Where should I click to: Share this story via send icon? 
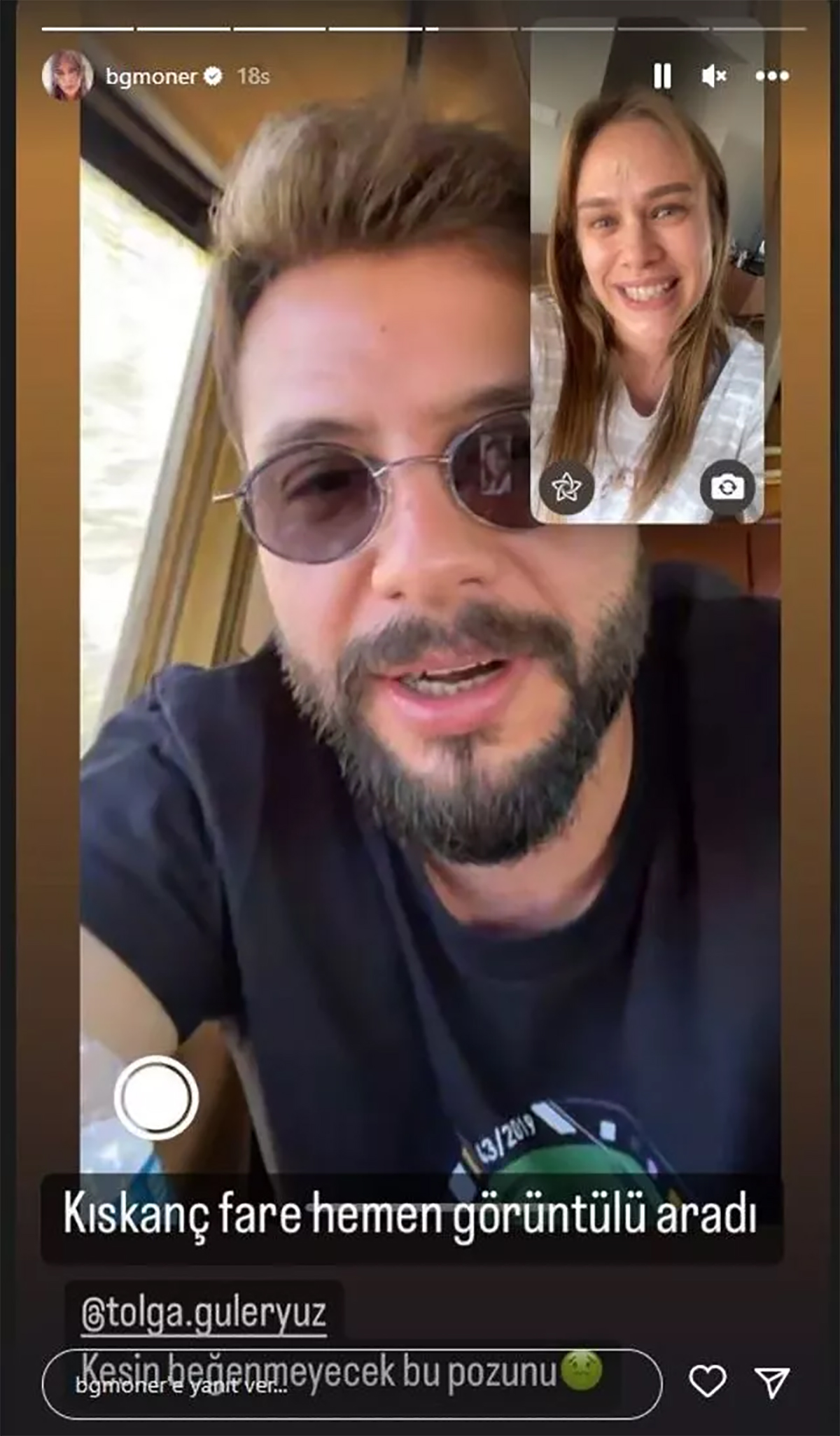(773, 1381)
